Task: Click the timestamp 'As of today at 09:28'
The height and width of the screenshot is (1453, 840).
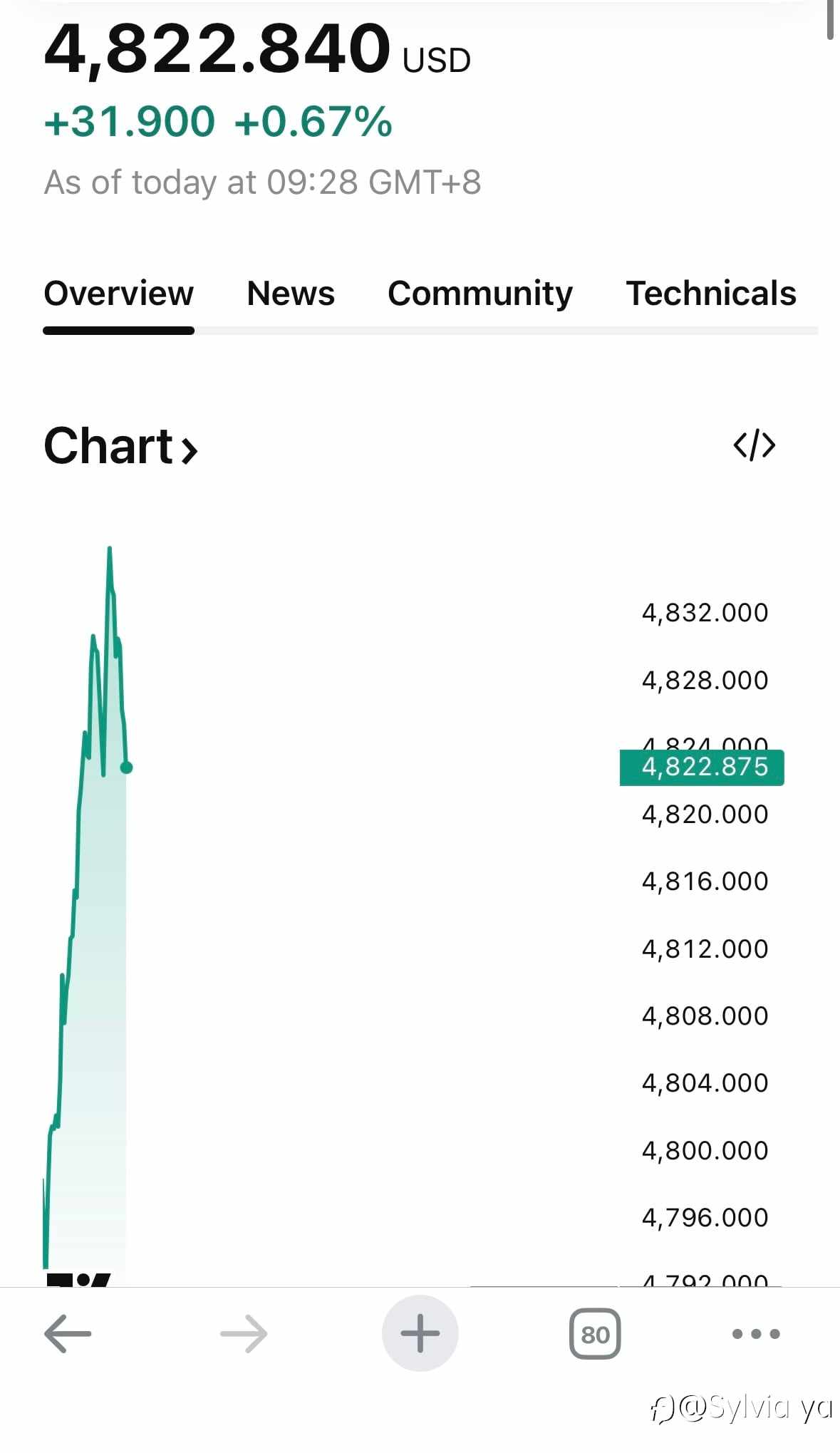Action: 262,182
